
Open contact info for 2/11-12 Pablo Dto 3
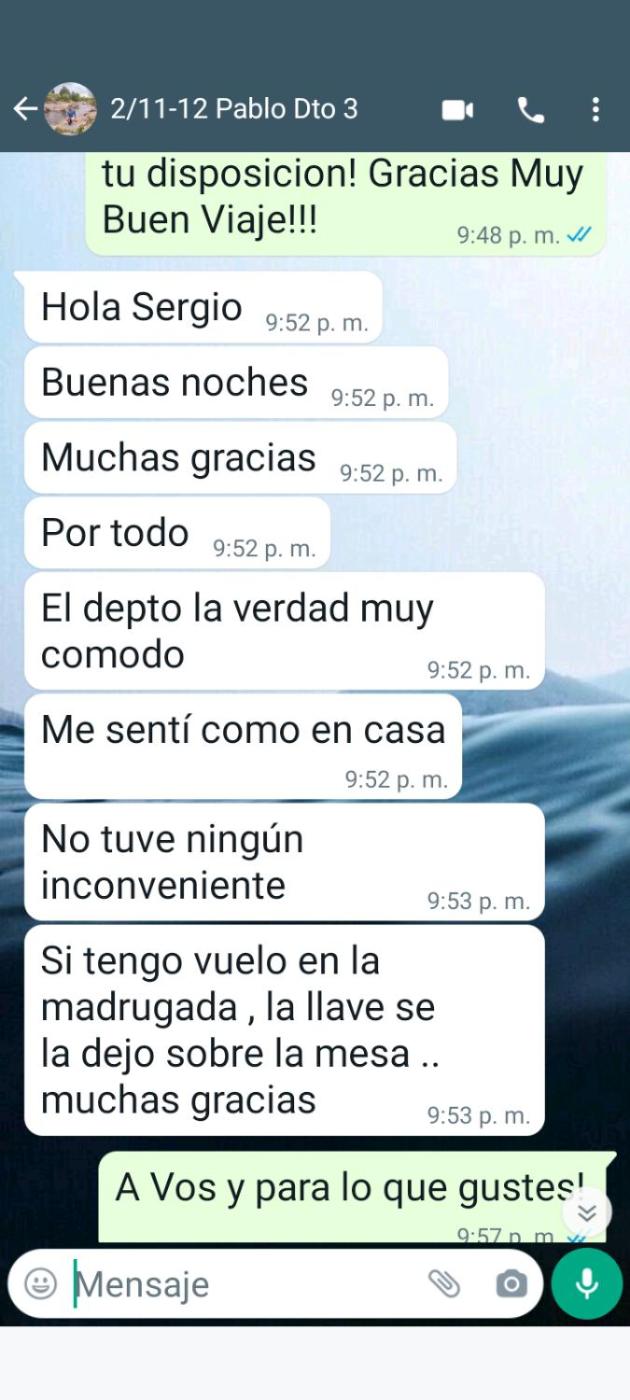coord(233,109)
